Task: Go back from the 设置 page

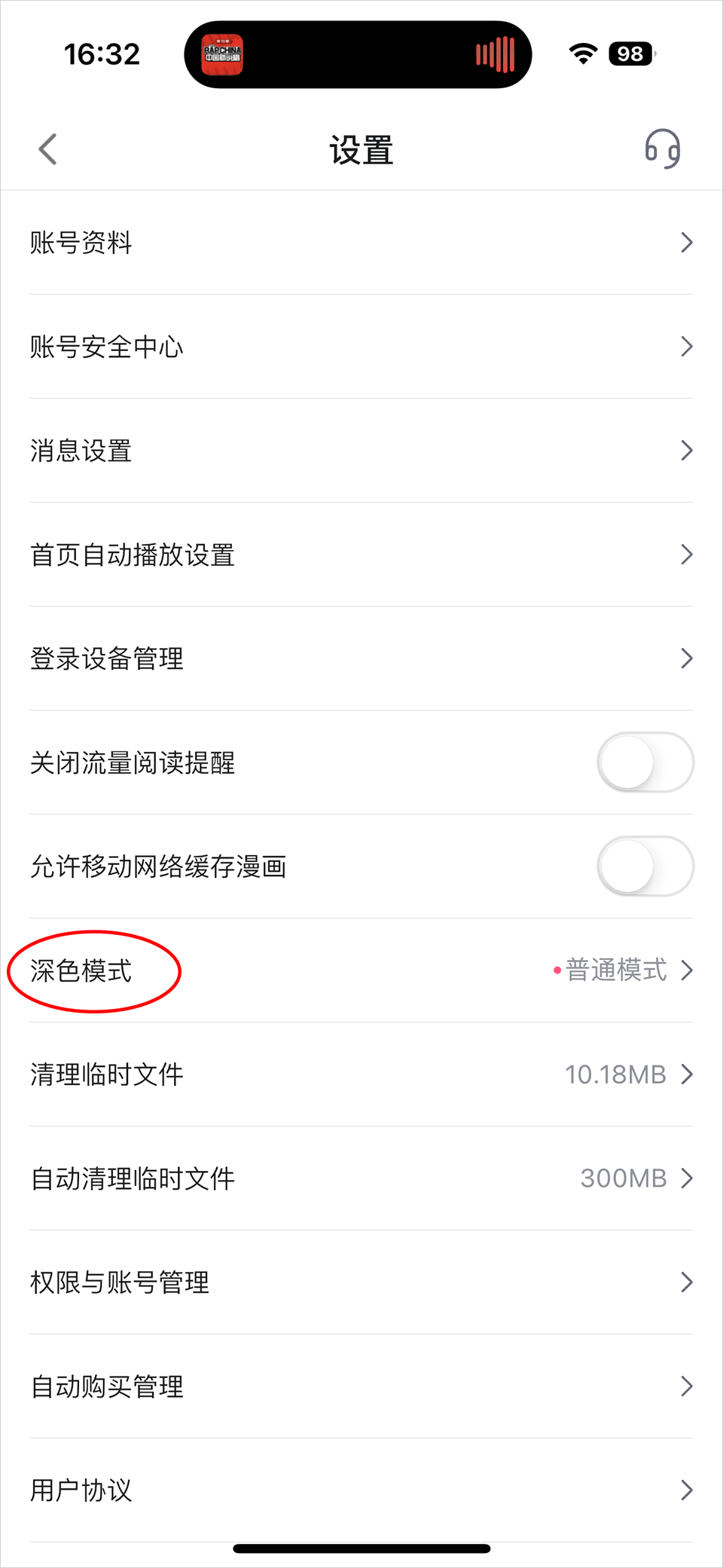Action: 48,149
